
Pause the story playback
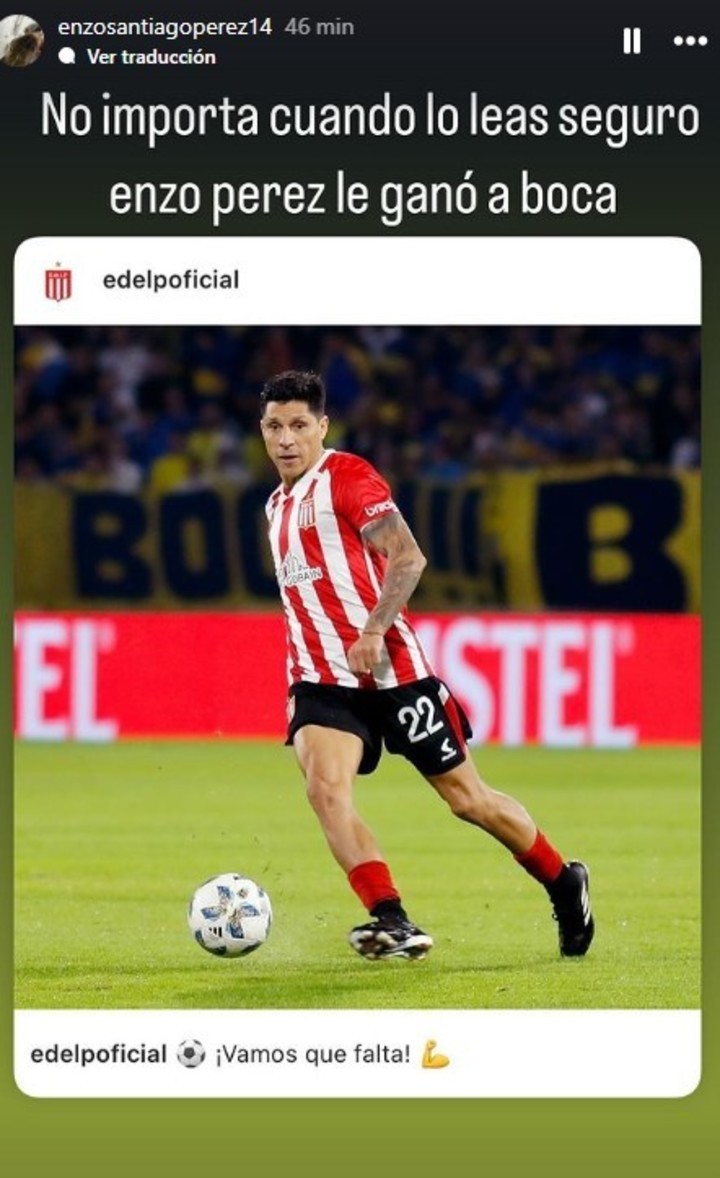(631, 40)
